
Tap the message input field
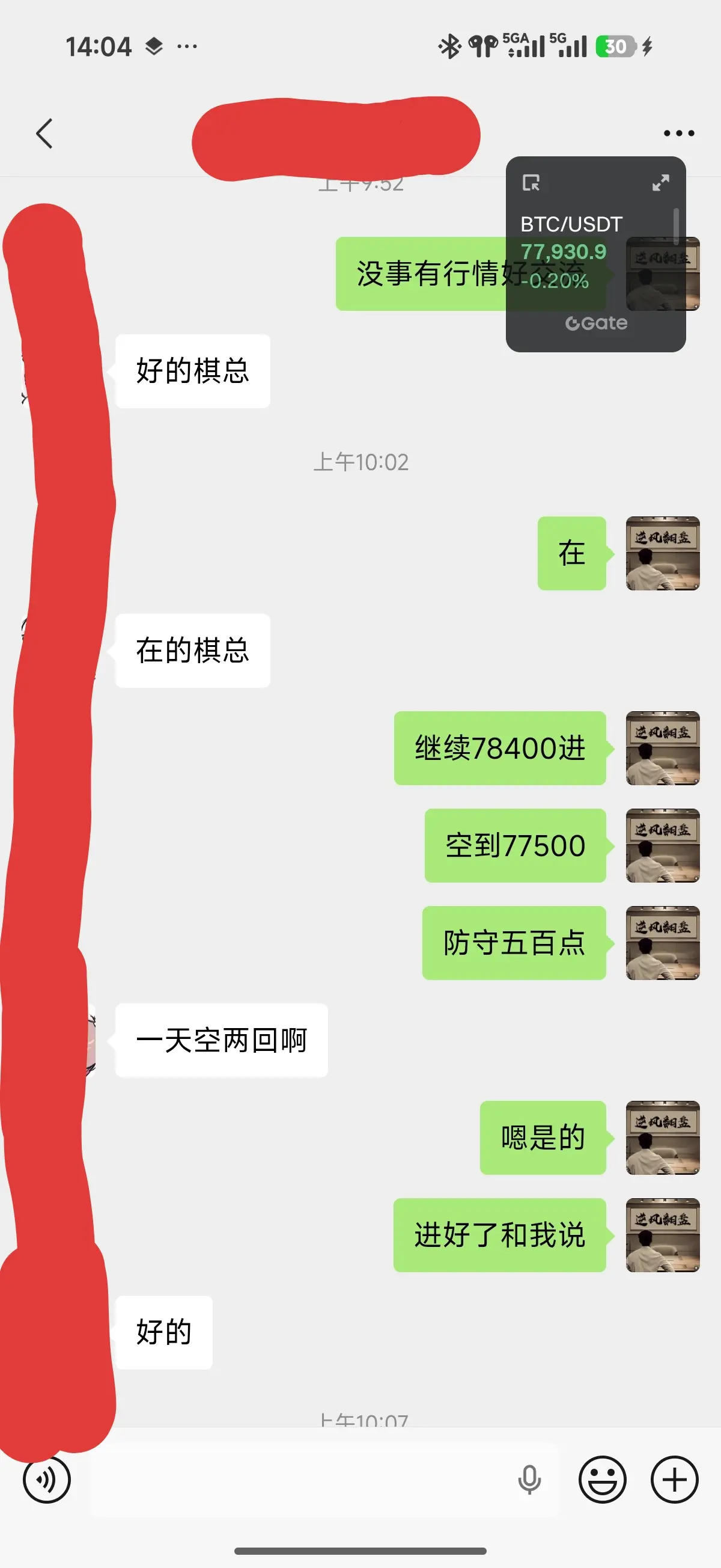click(x=304, y=1481)
